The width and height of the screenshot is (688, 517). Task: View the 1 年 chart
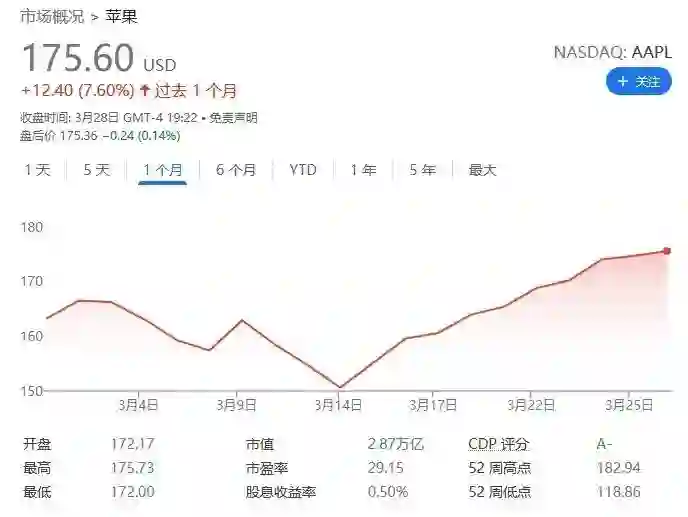click(x=363, y=170)
